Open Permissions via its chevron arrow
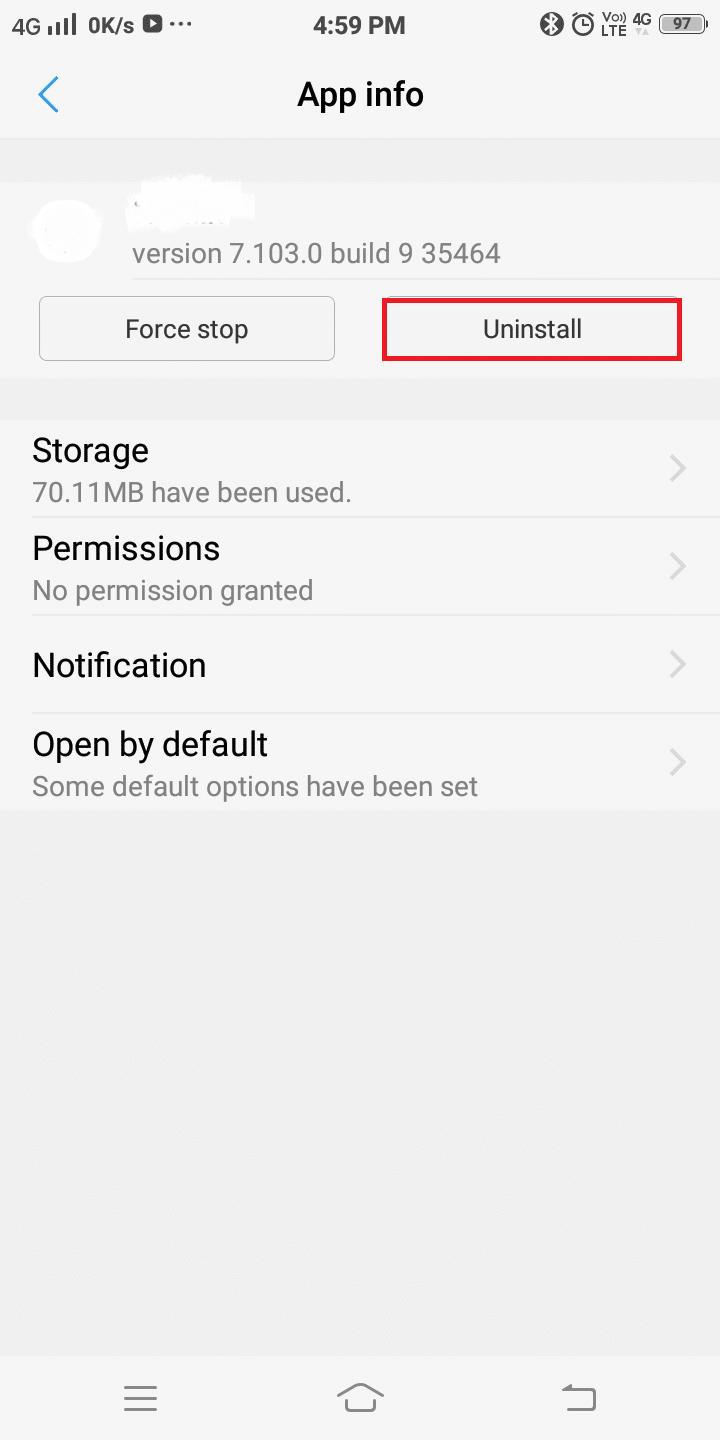The height and width of the screenshot is (1440, 720). tap(677, 566)
